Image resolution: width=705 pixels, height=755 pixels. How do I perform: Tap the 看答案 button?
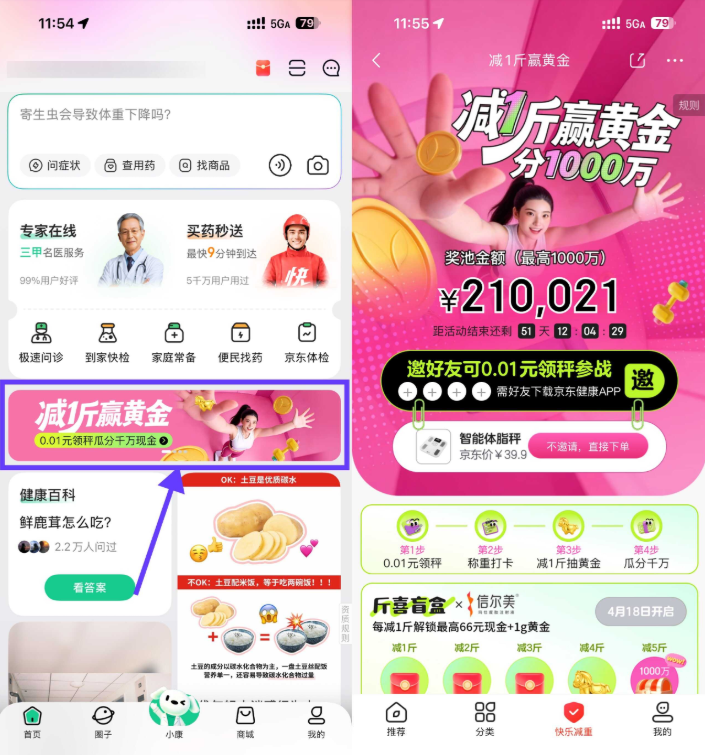[90, 587]
